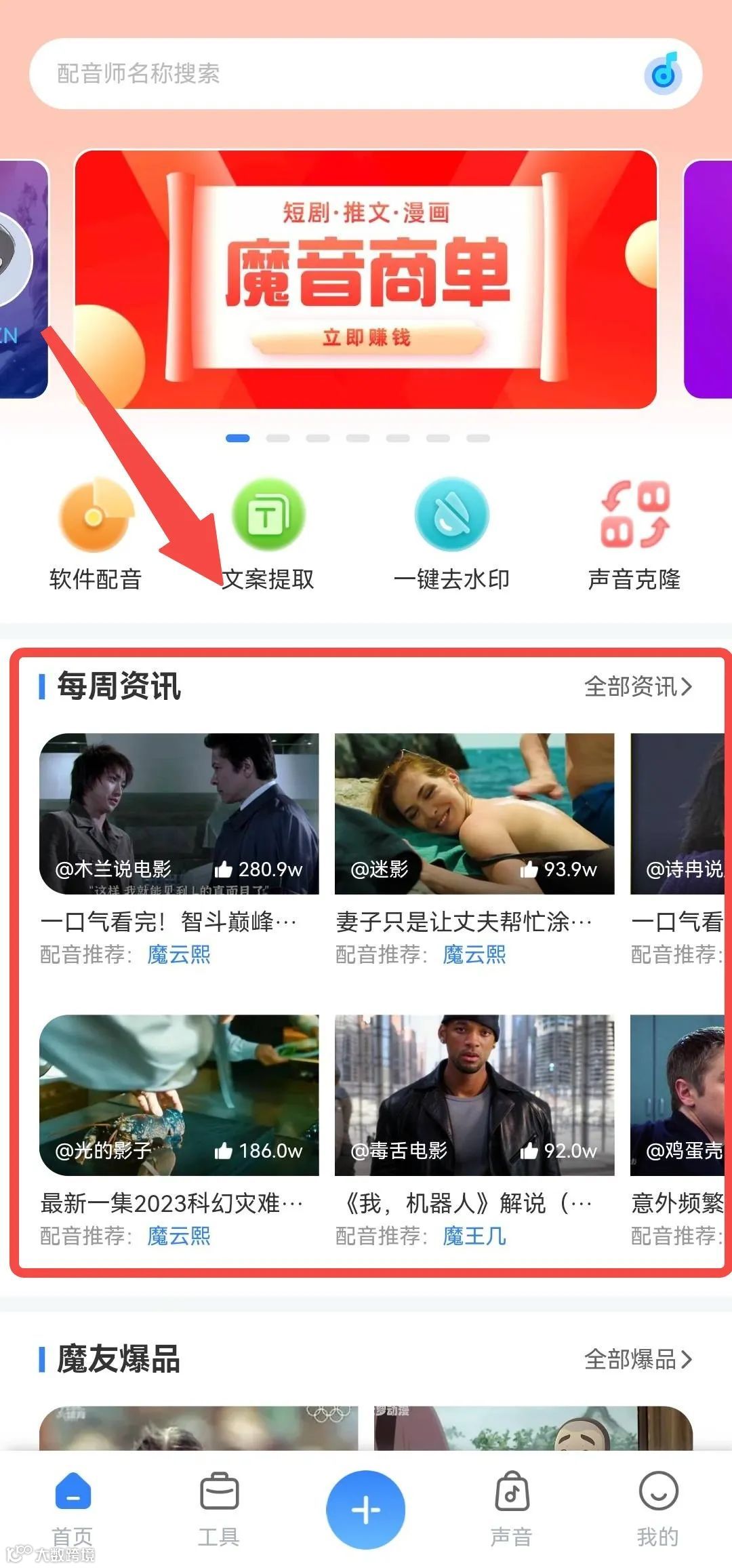Open voice profile 魔王几 recommendation link

coord(474,1236)
